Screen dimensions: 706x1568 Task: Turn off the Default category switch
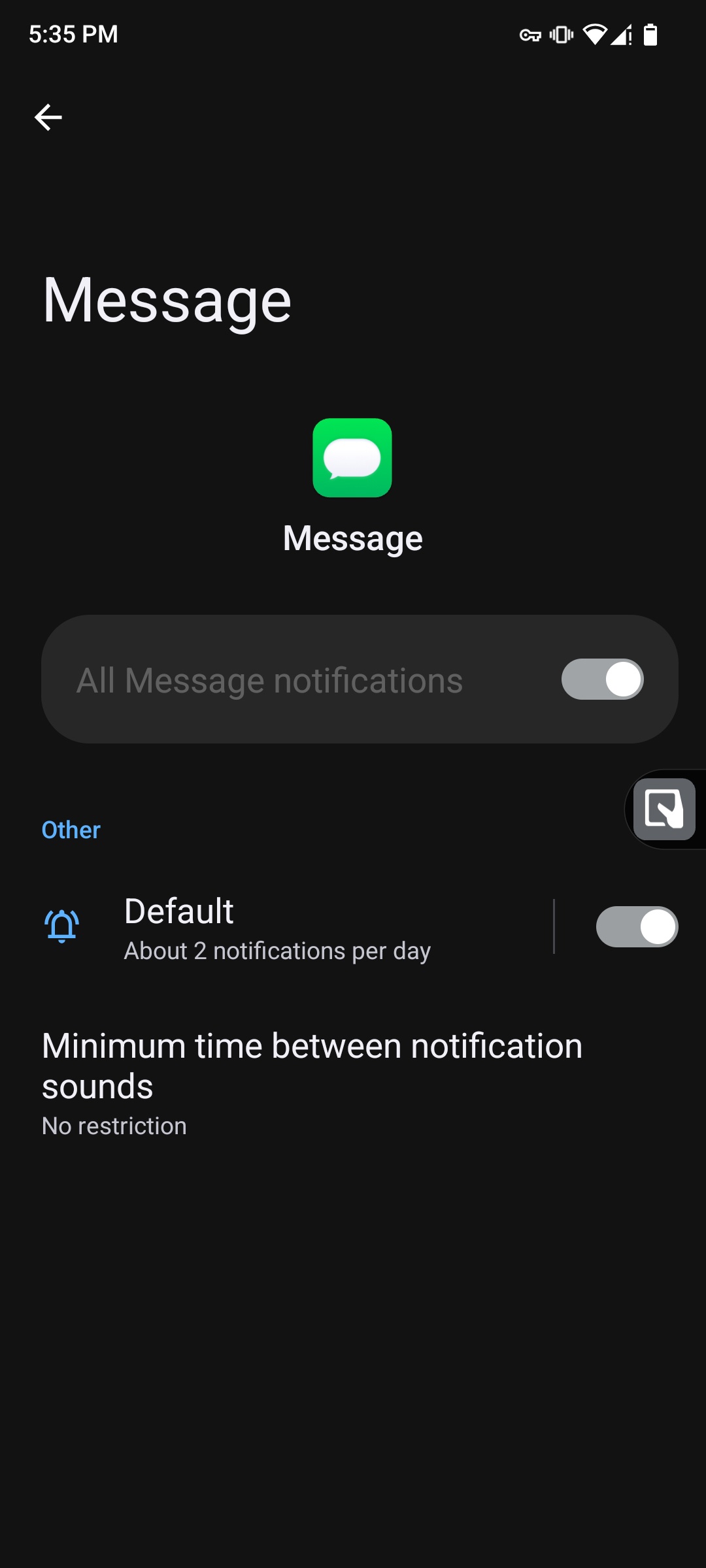click(x=637, y=926)
